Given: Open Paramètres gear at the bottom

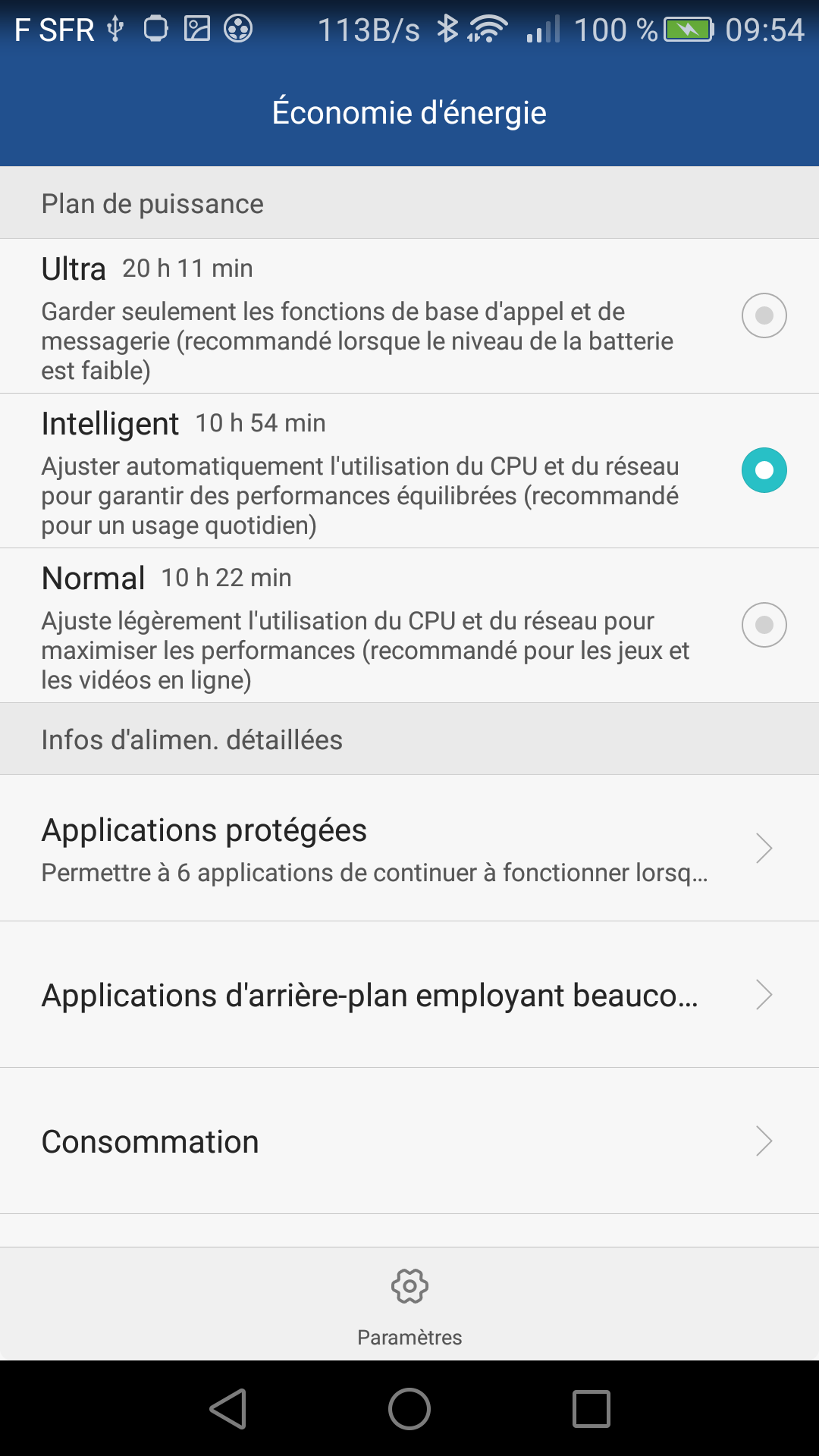Looking at the screenshot, I should pos(409,1304).
